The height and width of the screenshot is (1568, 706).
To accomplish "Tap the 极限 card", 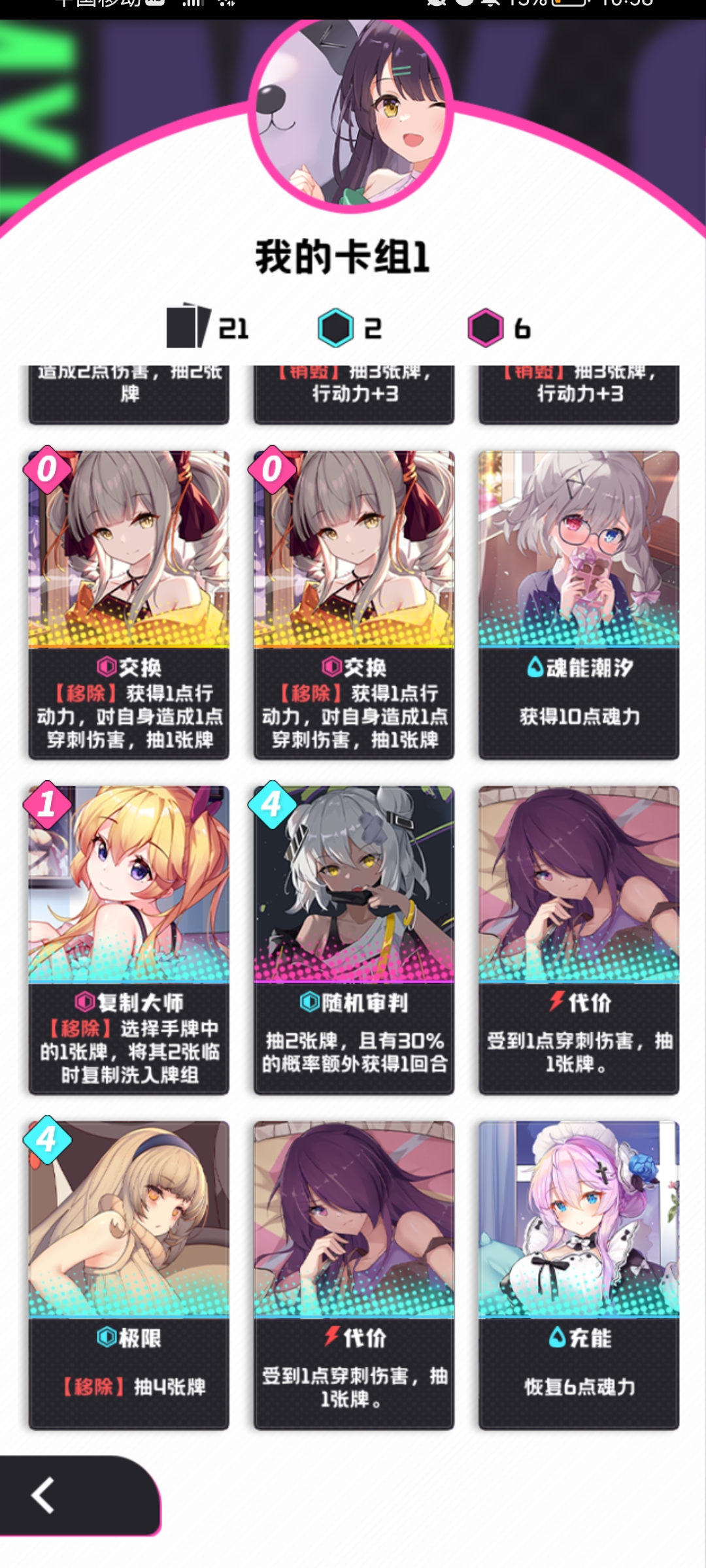I will (129, 1275).
